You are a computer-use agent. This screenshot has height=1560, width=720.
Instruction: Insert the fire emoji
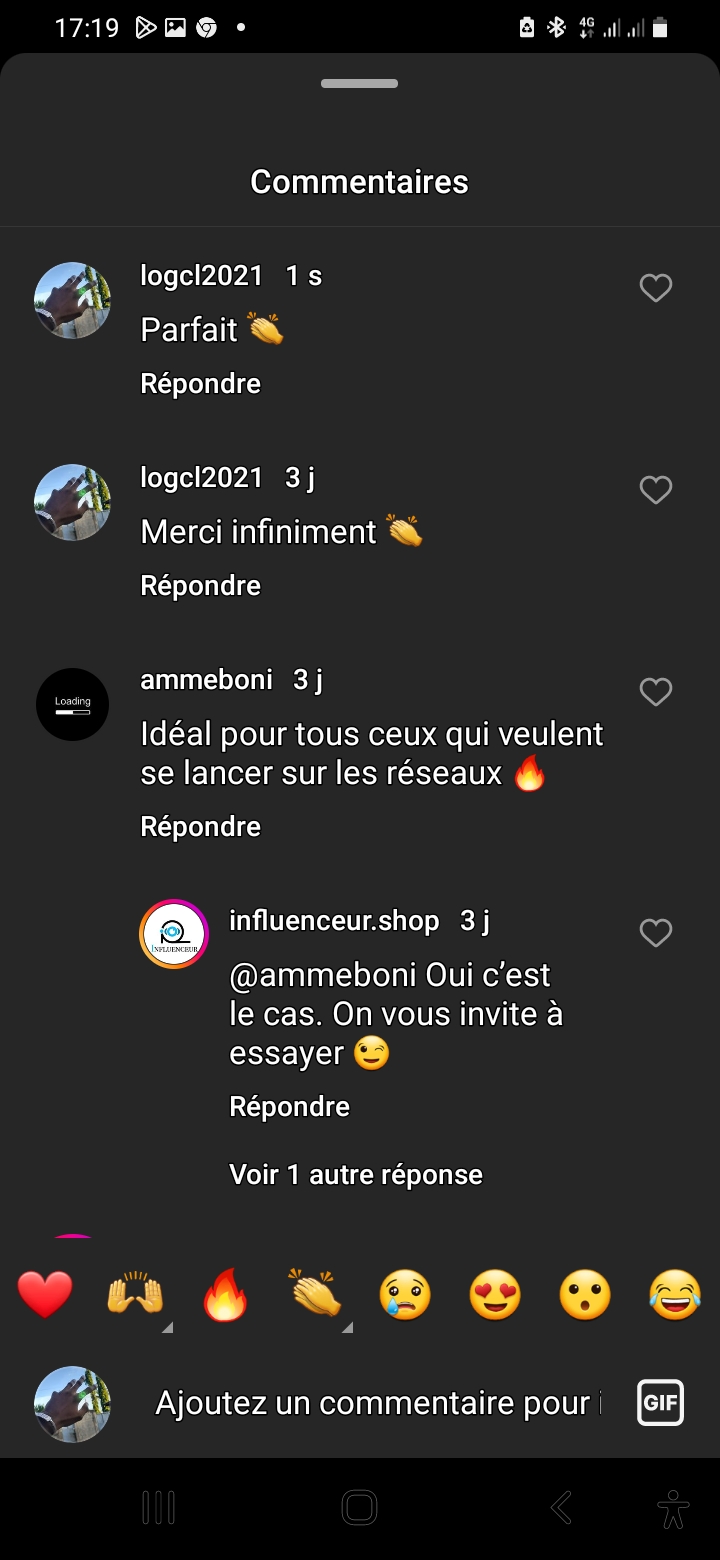[225, 1295]
